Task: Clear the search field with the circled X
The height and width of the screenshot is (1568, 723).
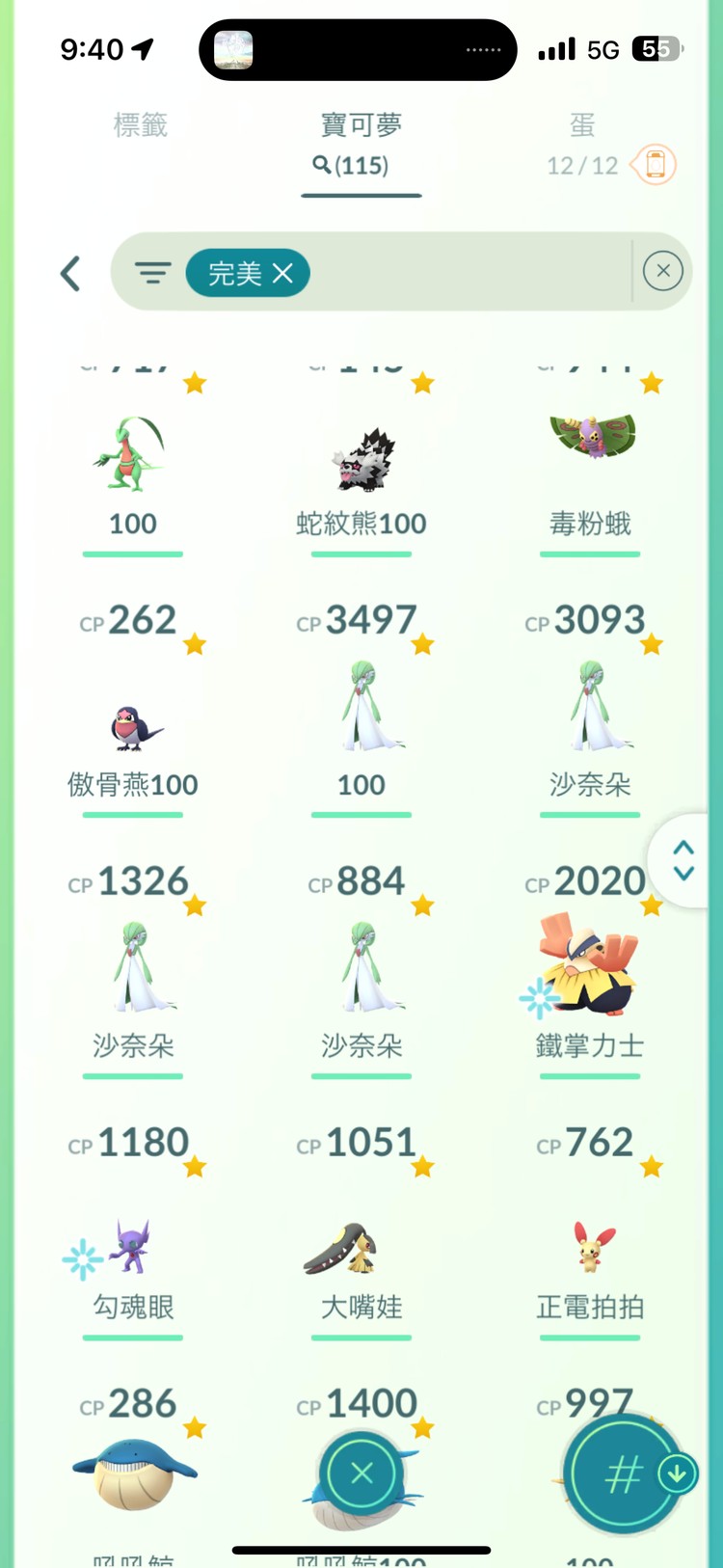Action: coord(662,271)
